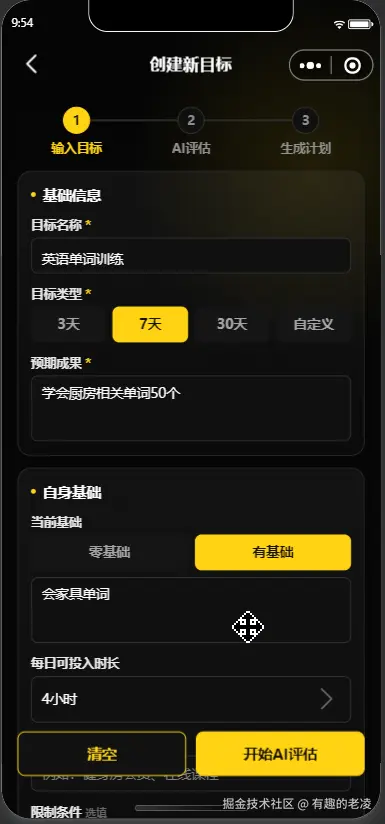
Task: Open the 每日可投入时长 picker
Action: pyautogui.click(x=191, y=699)
